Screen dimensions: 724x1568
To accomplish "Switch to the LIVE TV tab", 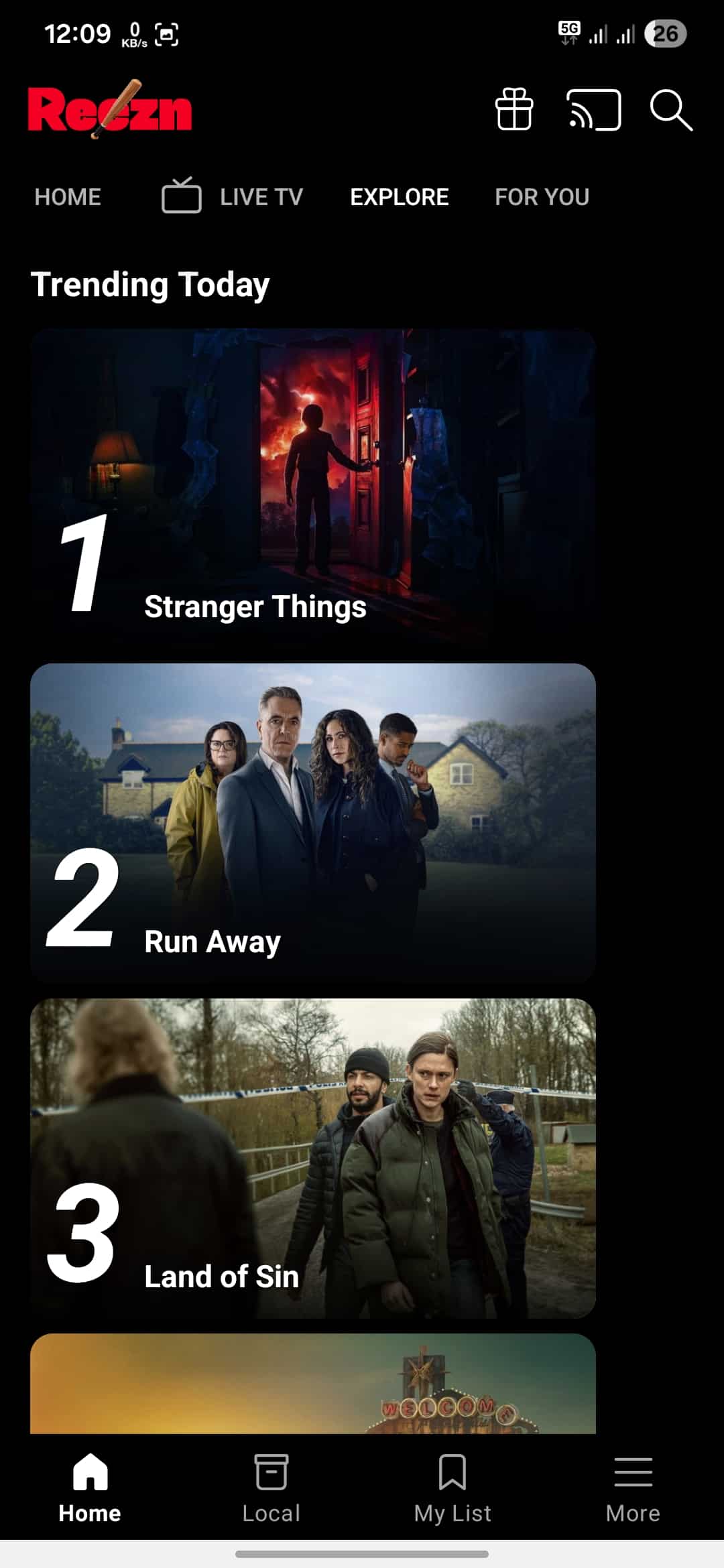I will click(x=233, y=197).
